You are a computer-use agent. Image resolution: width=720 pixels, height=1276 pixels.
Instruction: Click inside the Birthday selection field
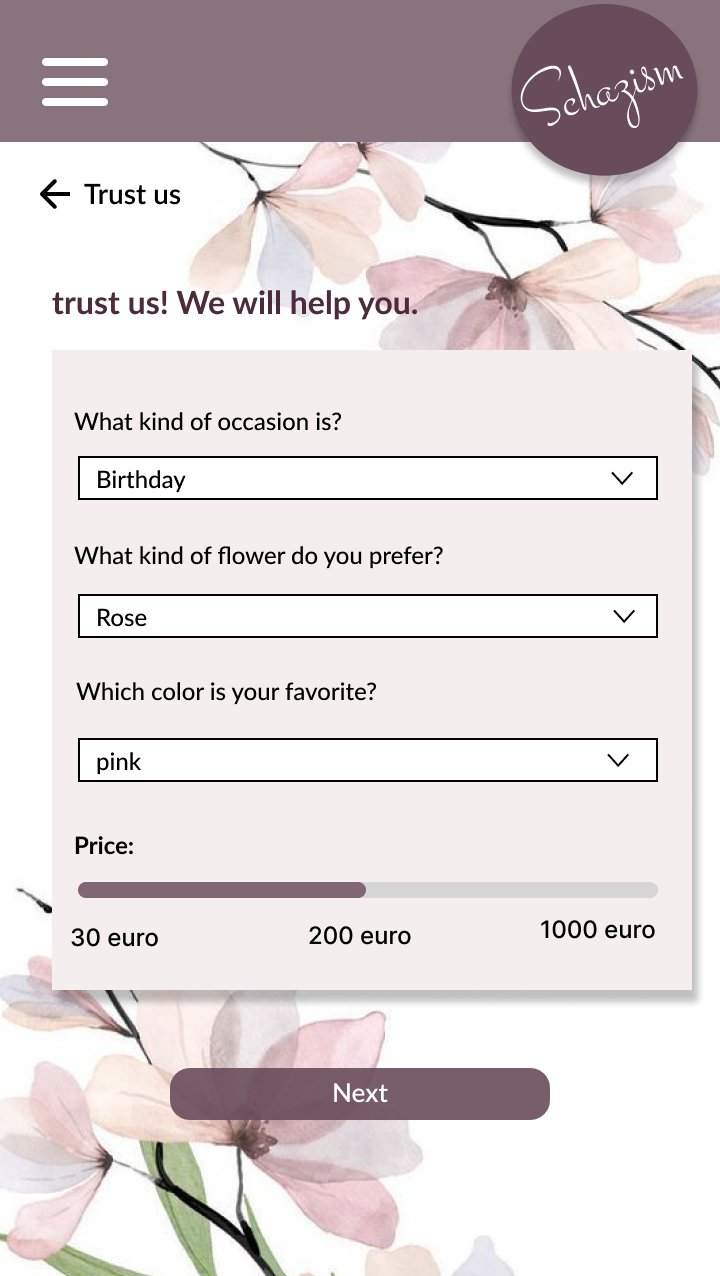tap(300, 478)
